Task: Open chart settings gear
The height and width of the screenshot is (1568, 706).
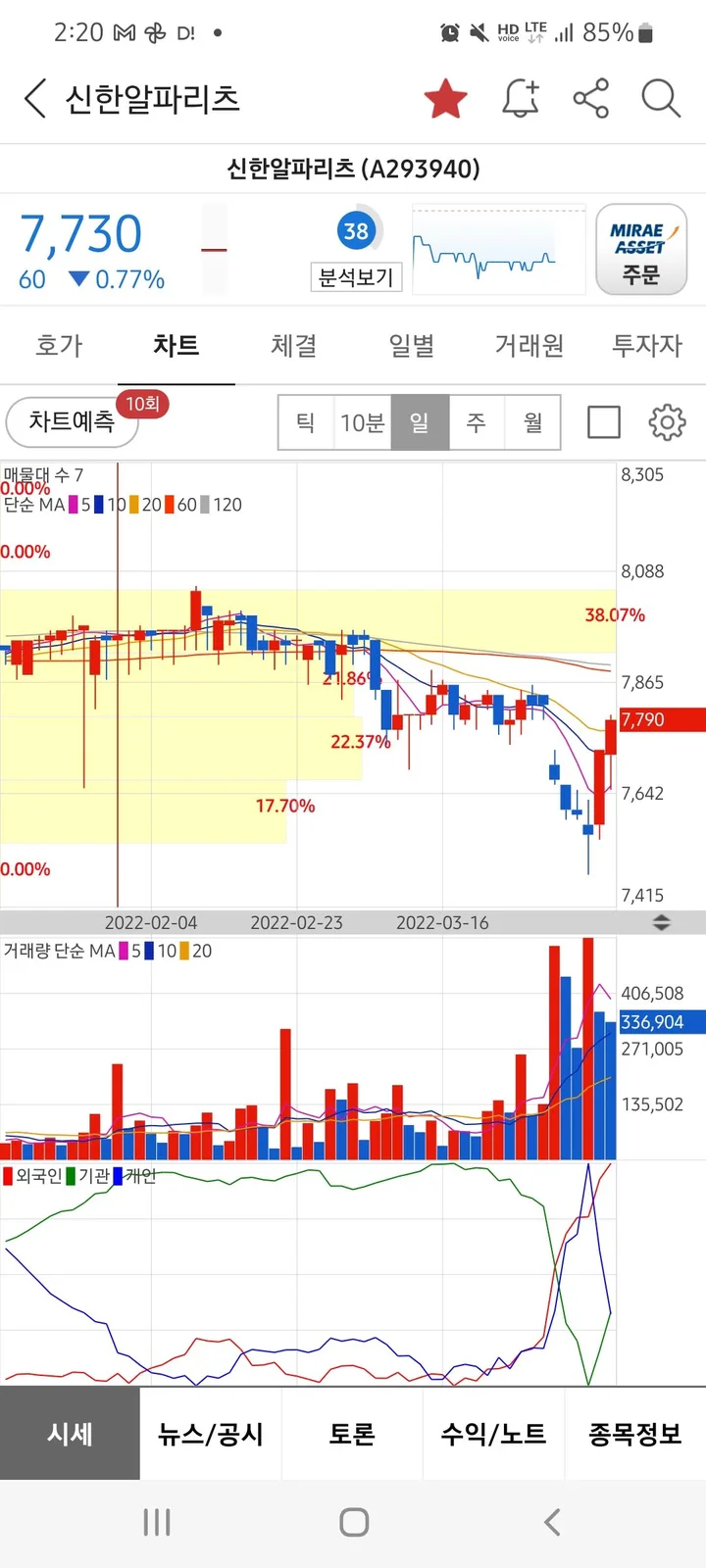Action: [667, 422]
